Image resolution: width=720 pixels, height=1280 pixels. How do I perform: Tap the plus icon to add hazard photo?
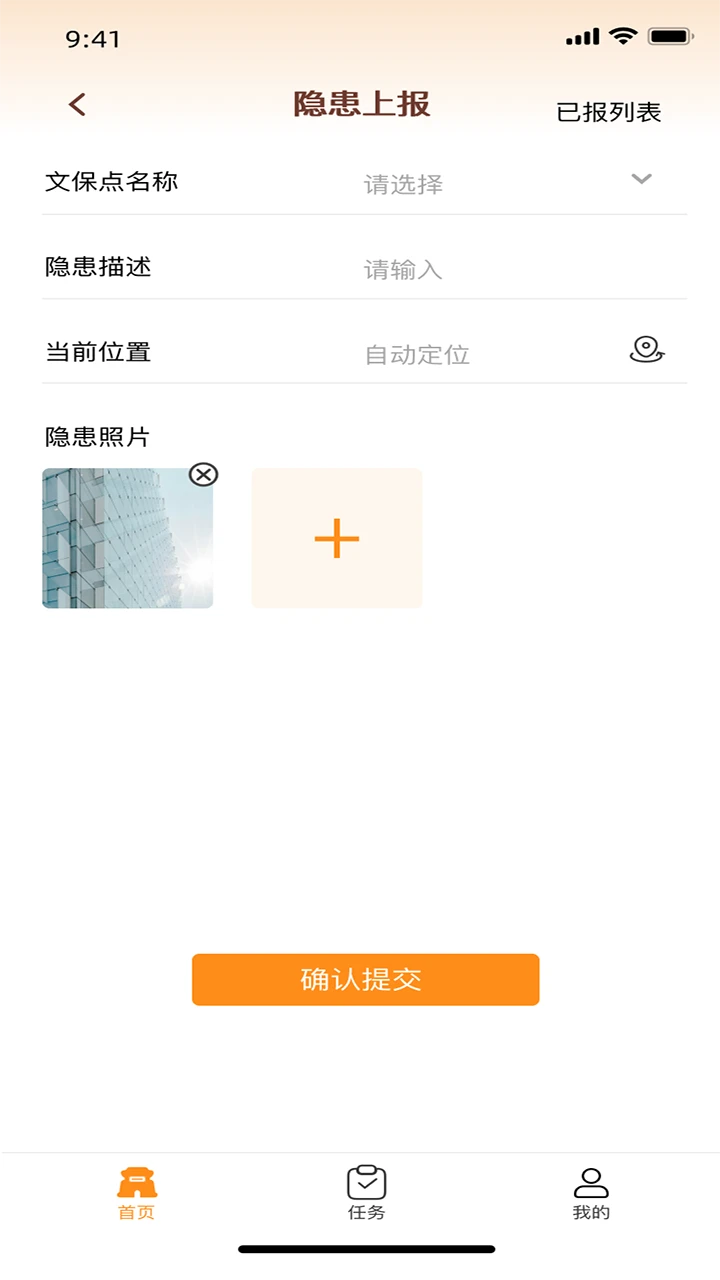[x=336, y=538]
